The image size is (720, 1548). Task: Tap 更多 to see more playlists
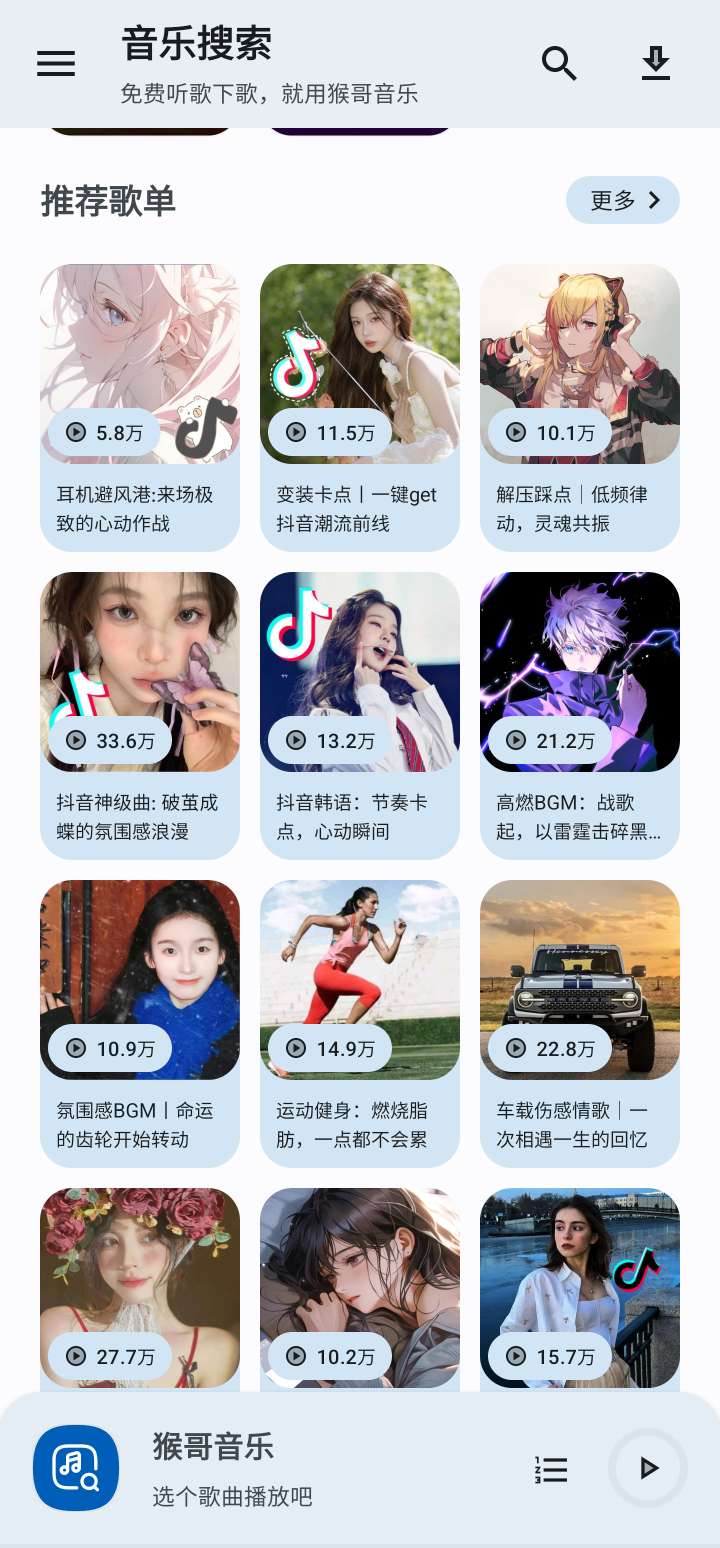622,200
